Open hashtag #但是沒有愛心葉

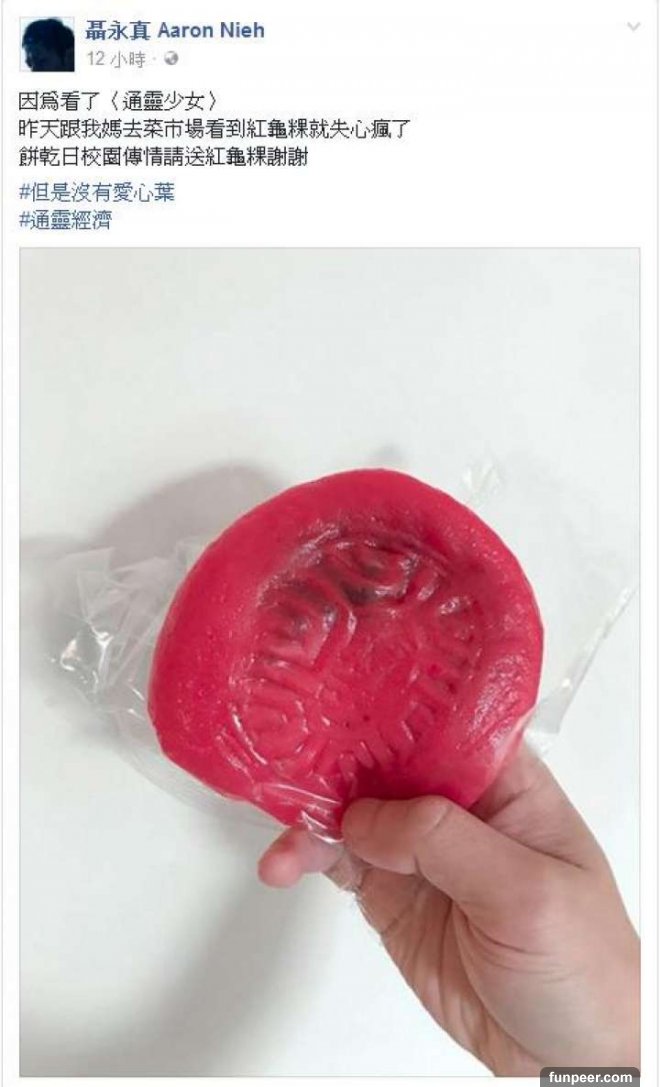(x=96, y=193)
